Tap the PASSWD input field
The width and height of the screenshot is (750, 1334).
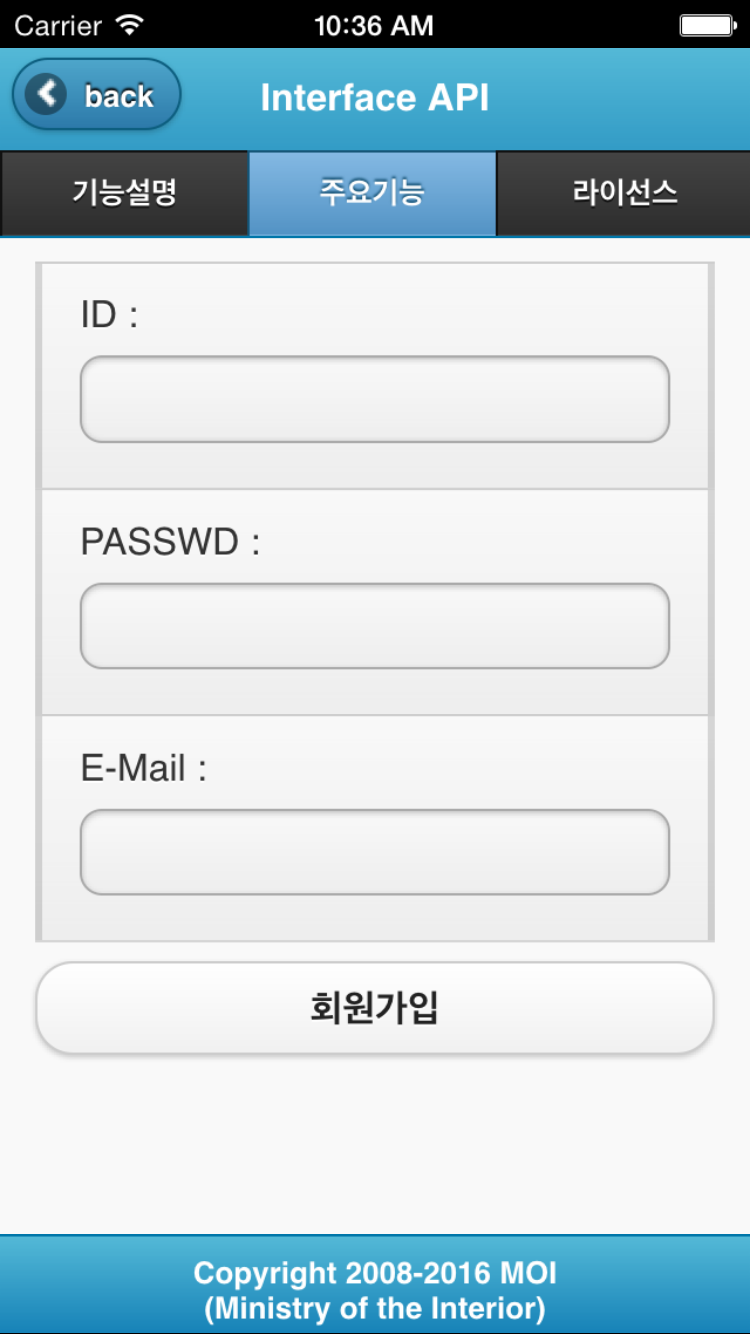[374, 626]
